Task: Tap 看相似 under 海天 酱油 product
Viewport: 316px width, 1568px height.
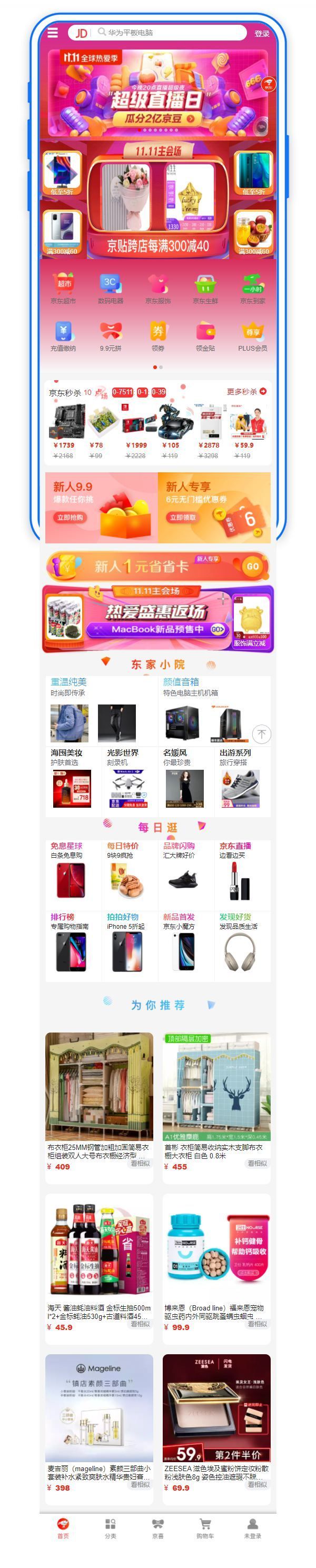Action: (140, 1324)
